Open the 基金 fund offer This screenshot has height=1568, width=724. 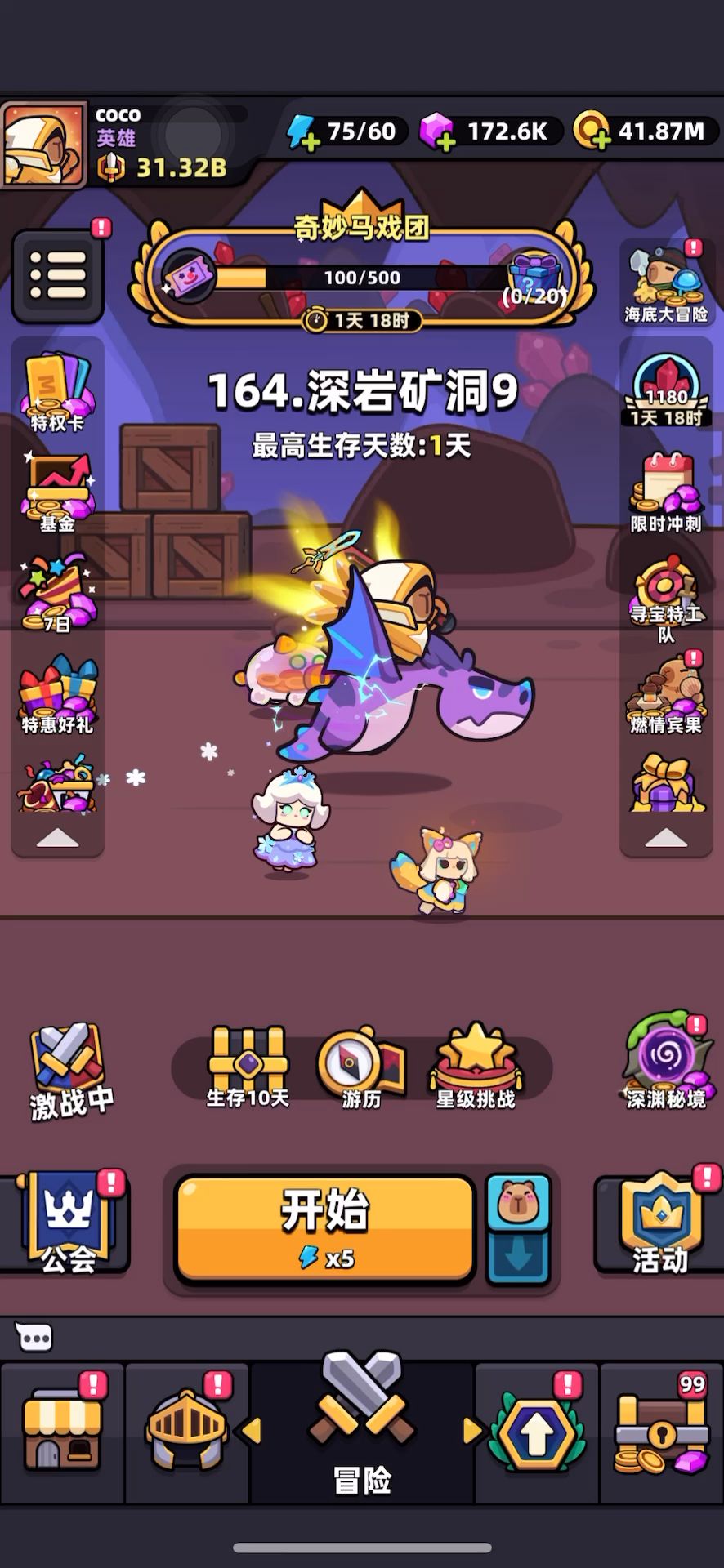pyautogui.click(x=57, y=494)
